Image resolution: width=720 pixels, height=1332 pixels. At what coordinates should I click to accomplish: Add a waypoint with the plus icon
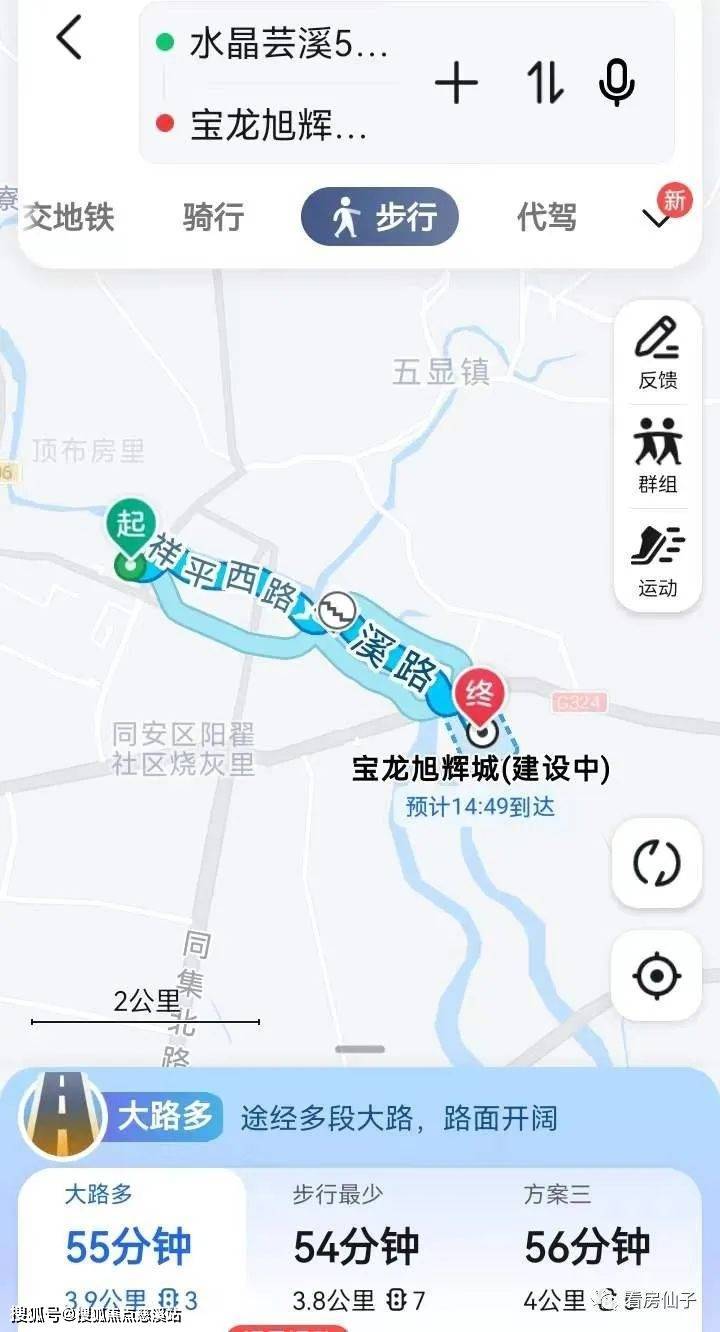click(x=456, y=83)
